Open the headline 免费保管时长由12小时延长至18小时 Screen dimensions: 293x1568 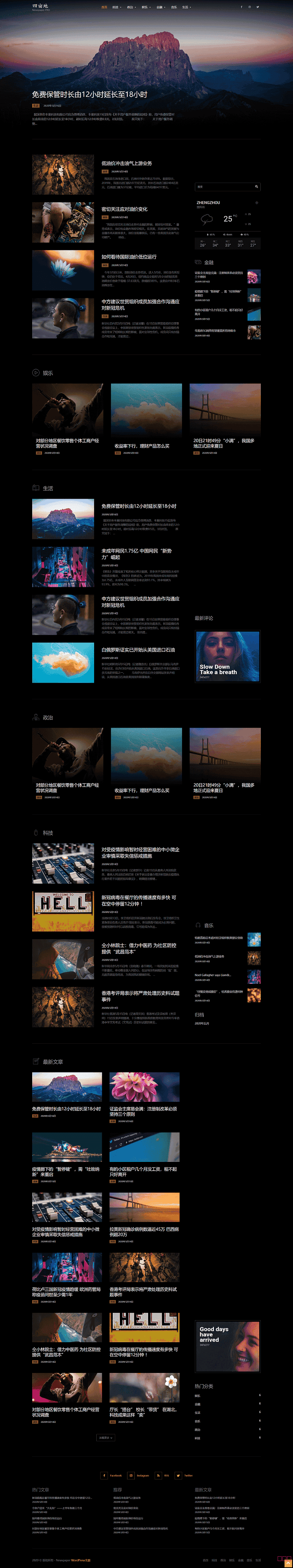(x=89, y=94)
